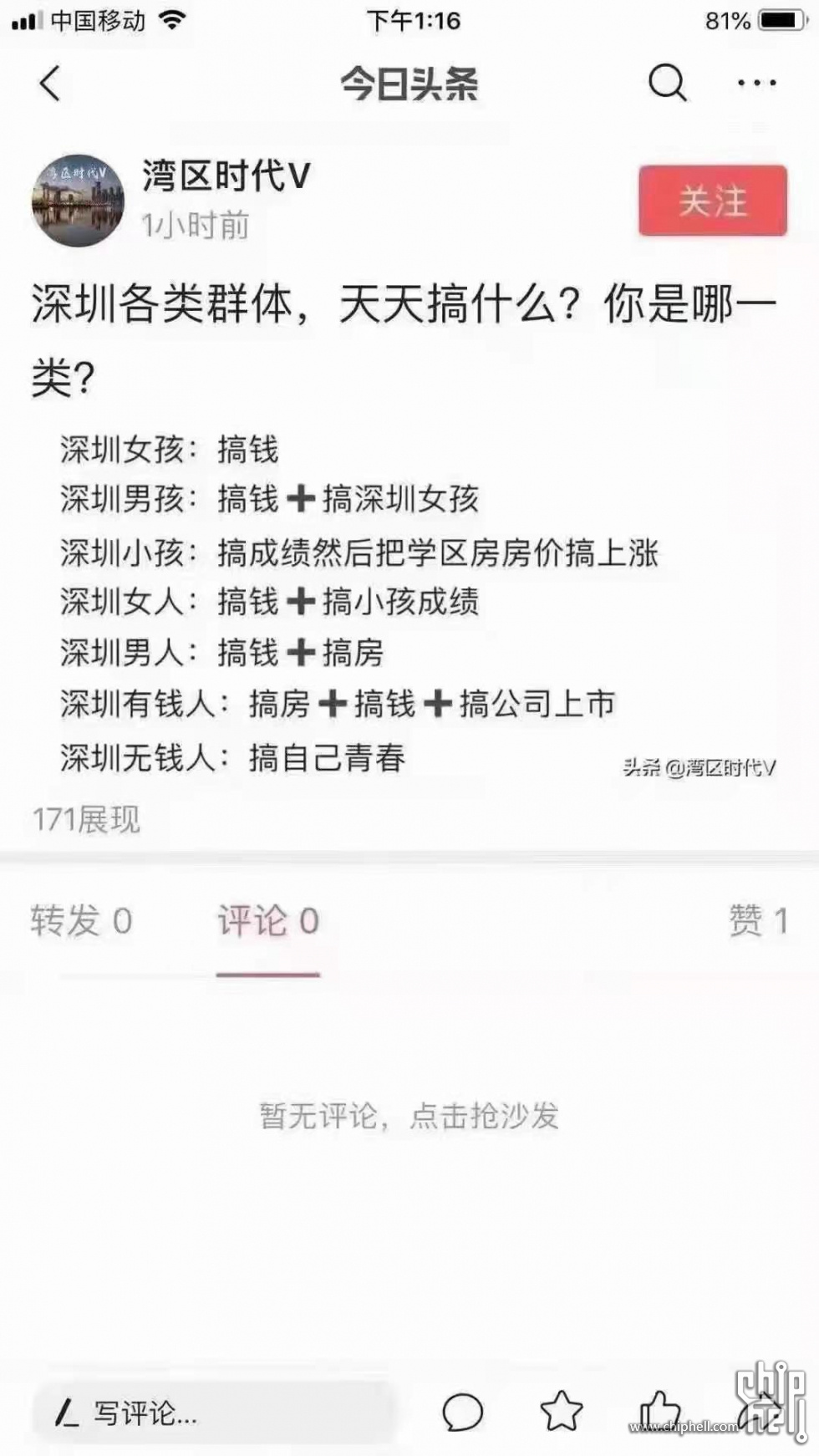Open the comment bubble icon
The image size is (819, 1456).
coord(462,1413)
